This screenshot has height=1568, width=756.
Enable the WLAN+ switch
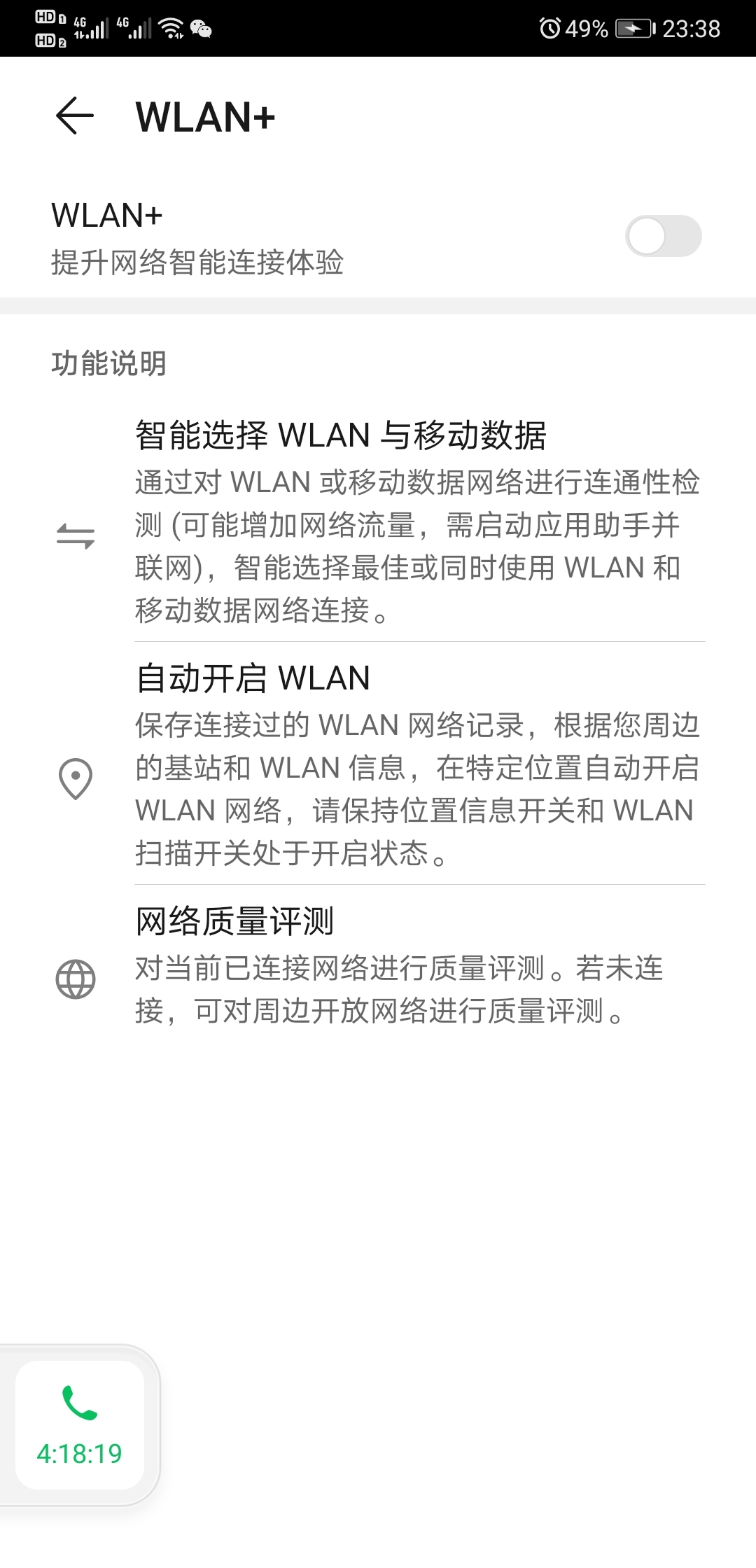[x=662, y=237]
